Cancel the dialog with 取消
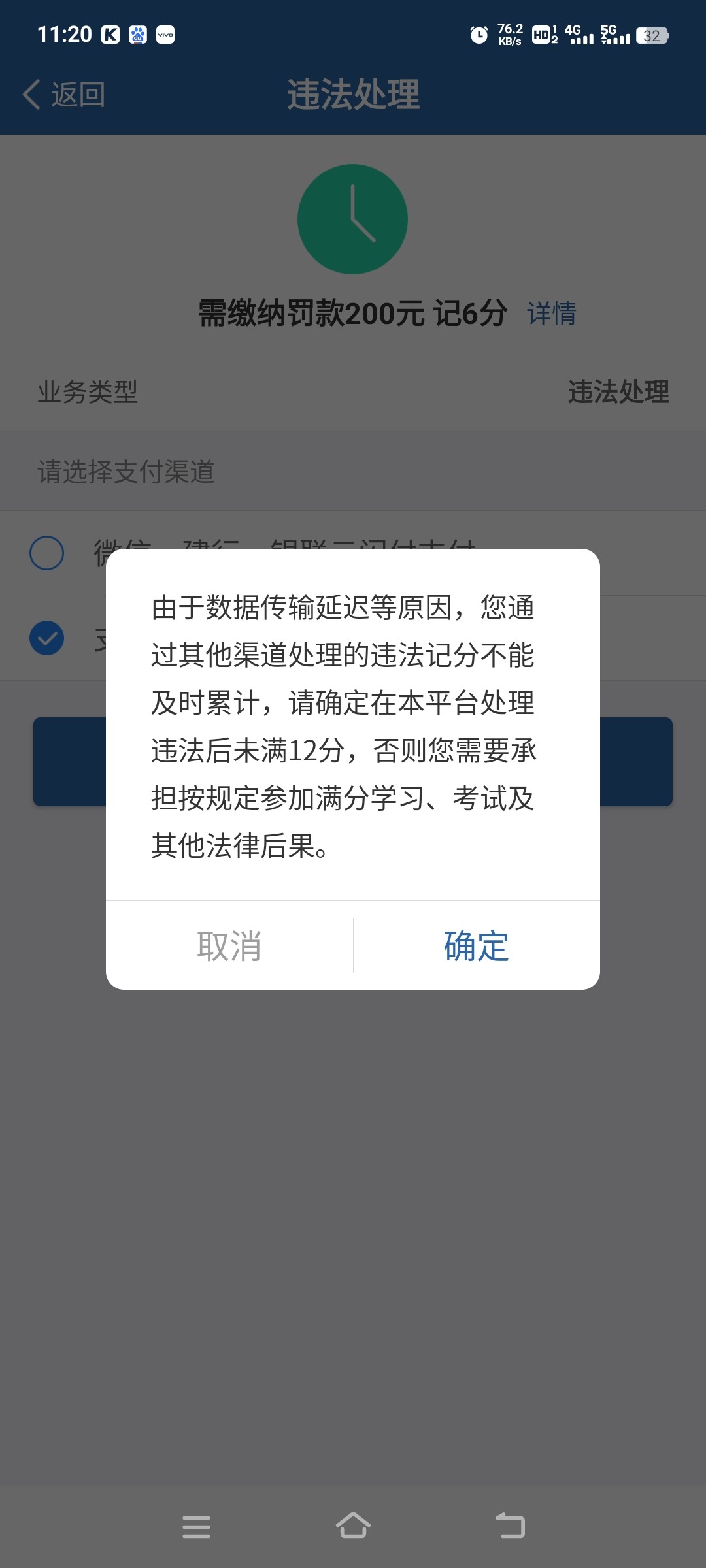Screen dimensions: 706x1568 coord(229,945)
